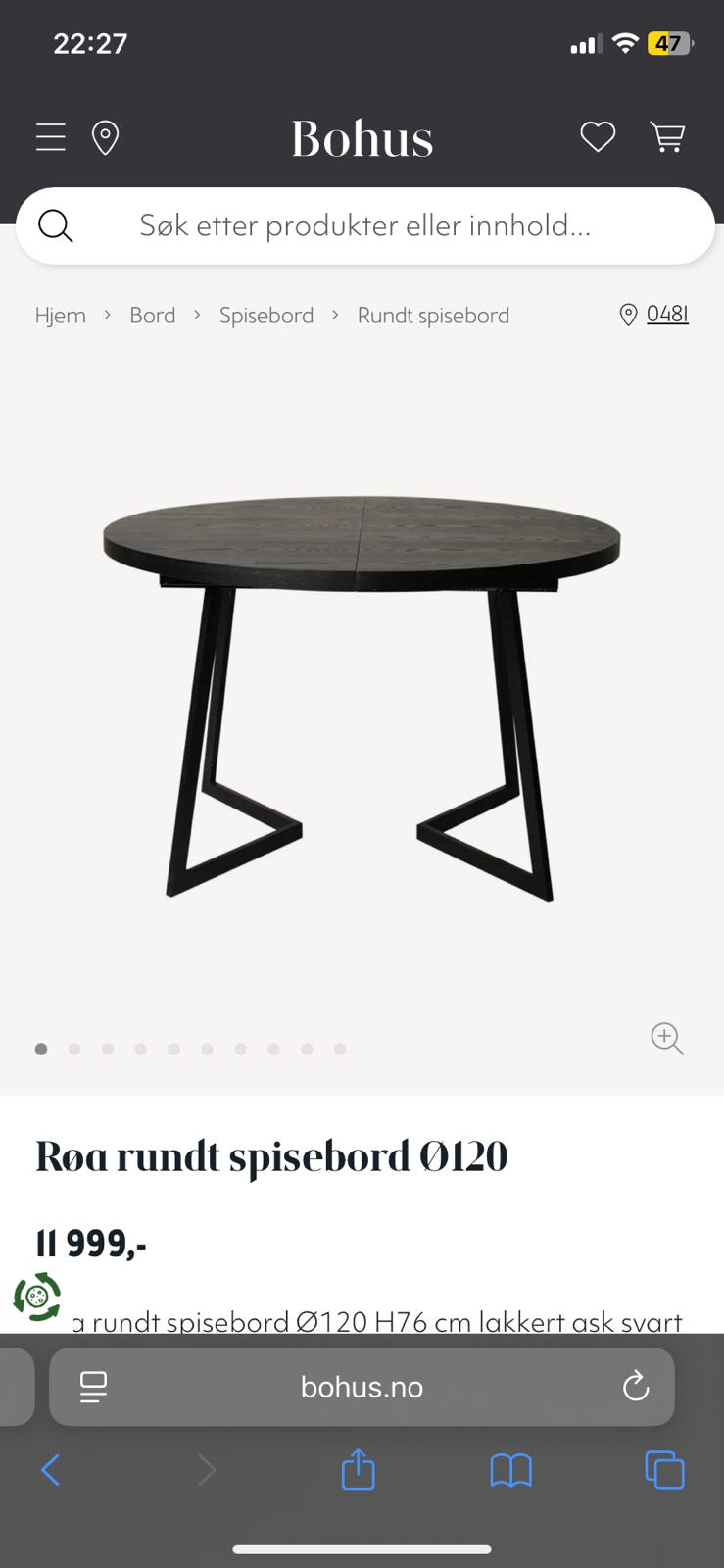Open Safari bookmarks
The width and height of the screenshot is (724, 1568).
(510, 1470)
